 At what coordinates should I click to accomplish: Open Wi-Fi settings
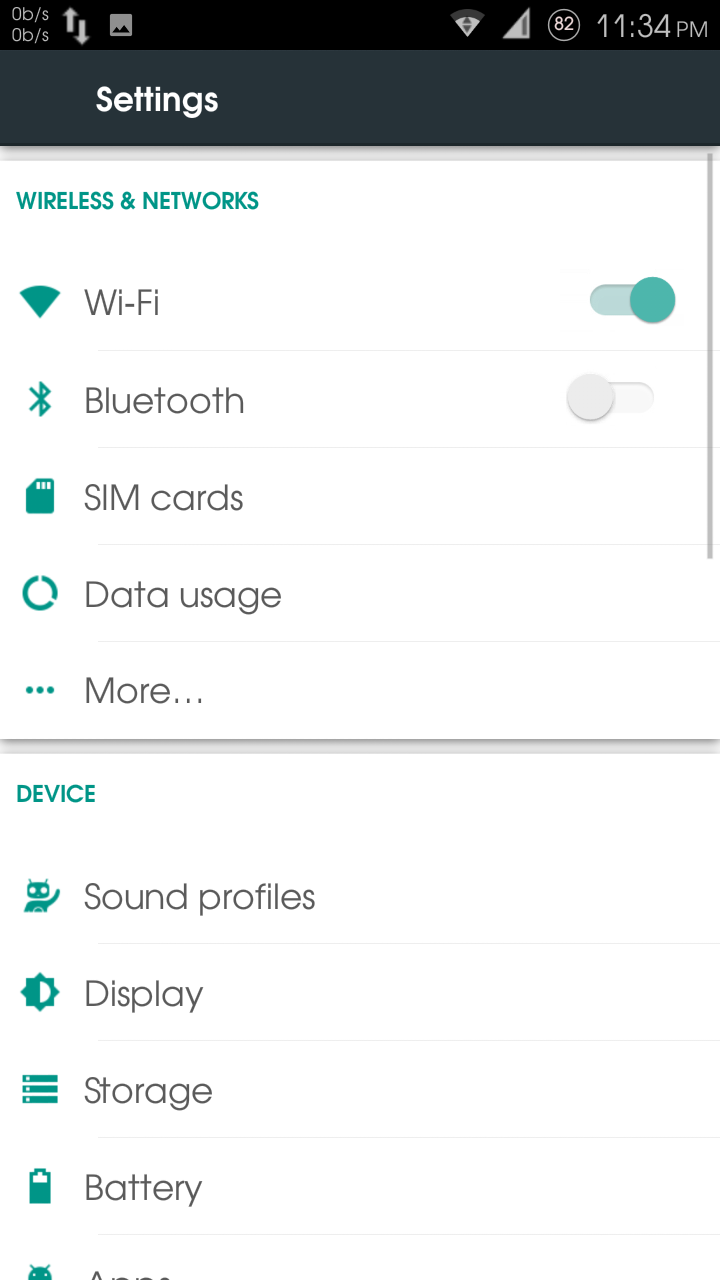[122, 302]
